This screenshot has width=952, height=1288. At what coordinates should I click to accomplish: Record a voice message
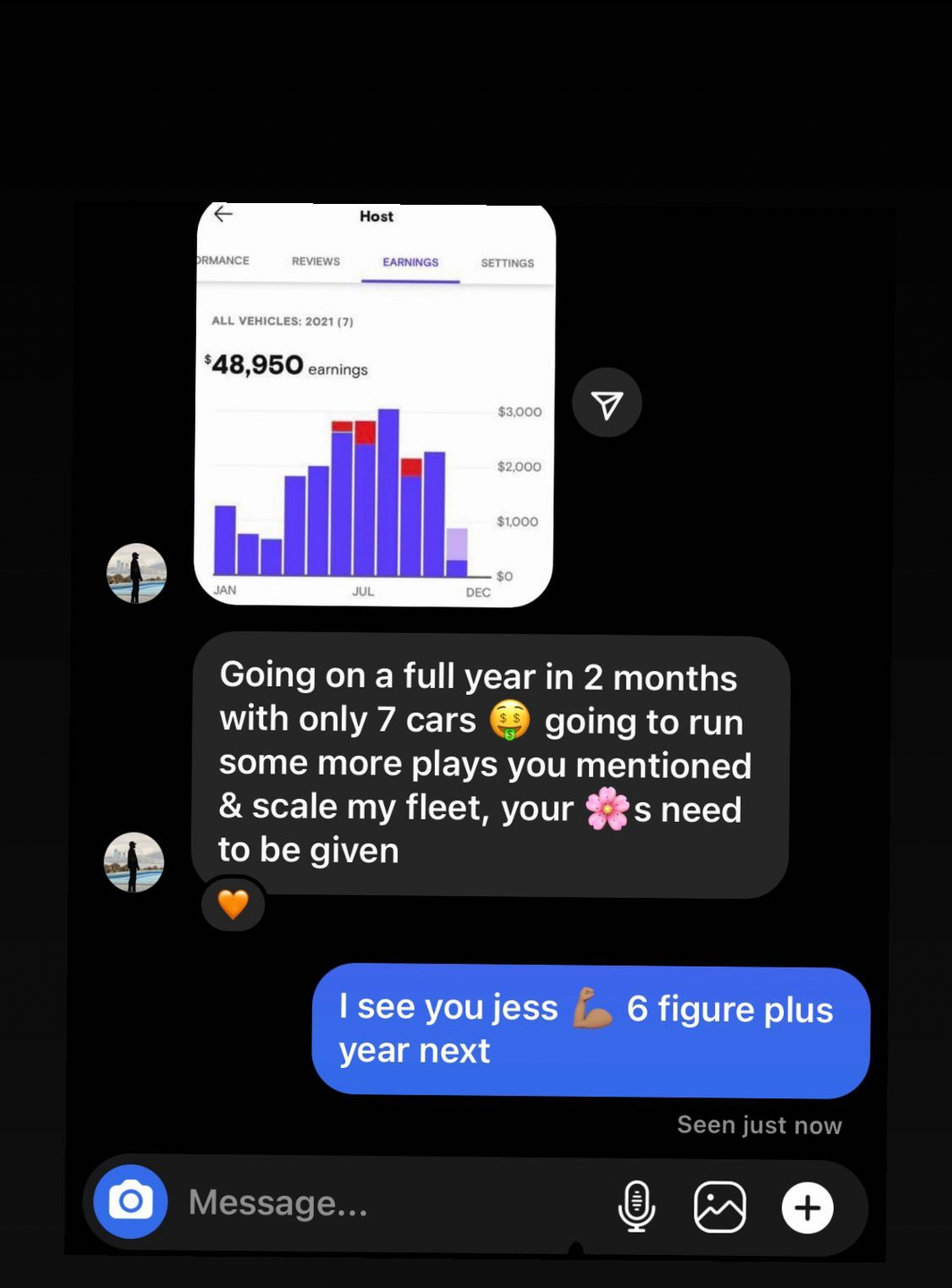tap(636, 1207)
